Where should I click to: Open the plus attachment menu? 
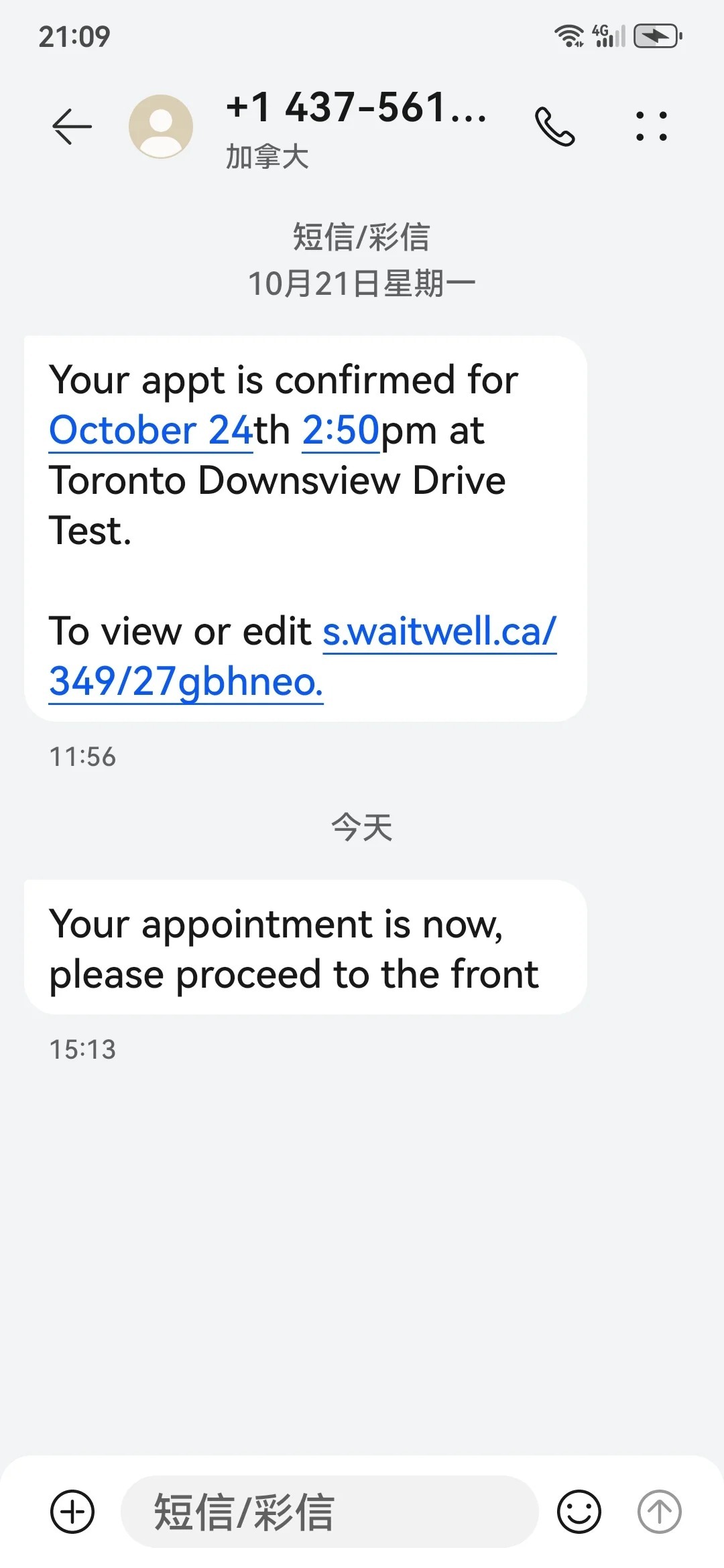[x=72, y=1512]
